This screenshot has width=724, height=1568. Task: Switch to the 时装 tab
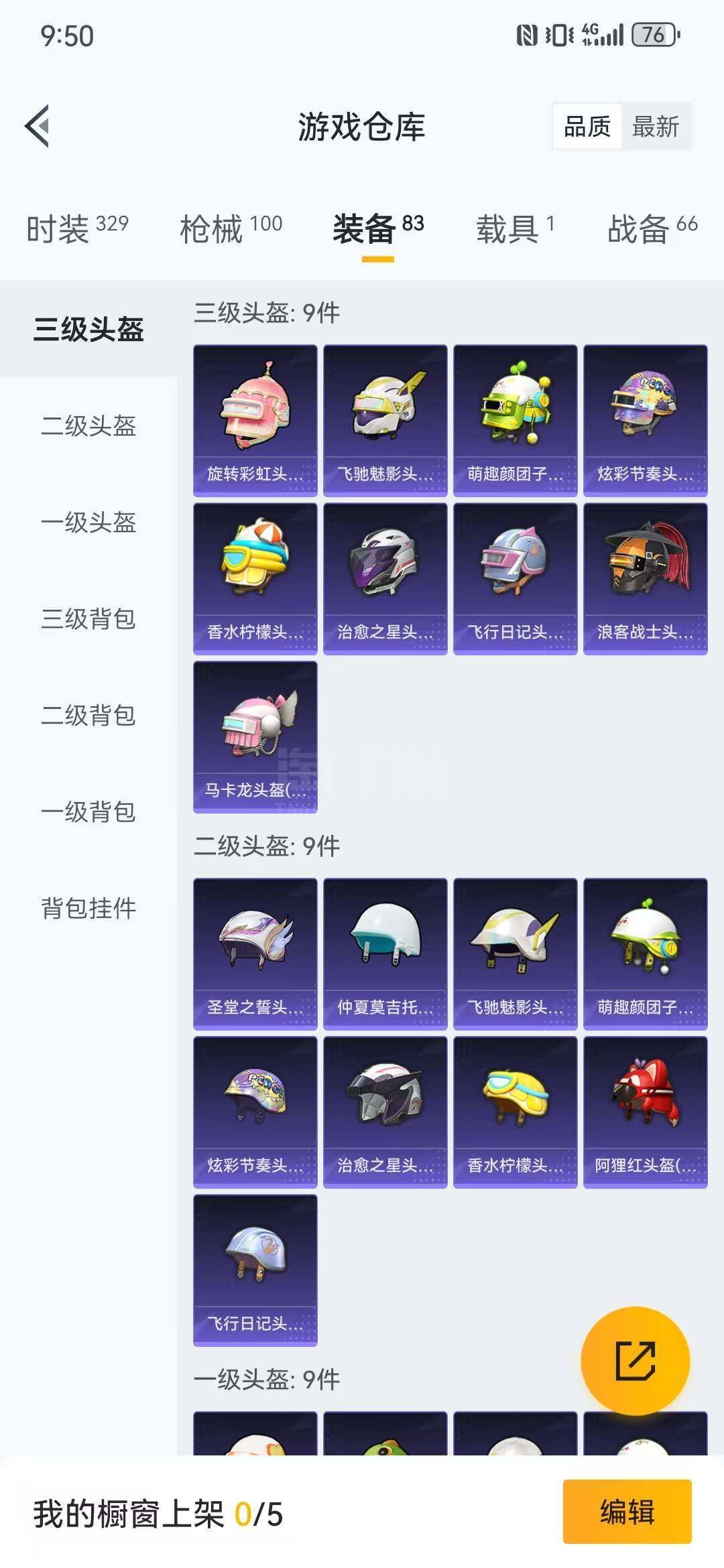coord(76,229)
